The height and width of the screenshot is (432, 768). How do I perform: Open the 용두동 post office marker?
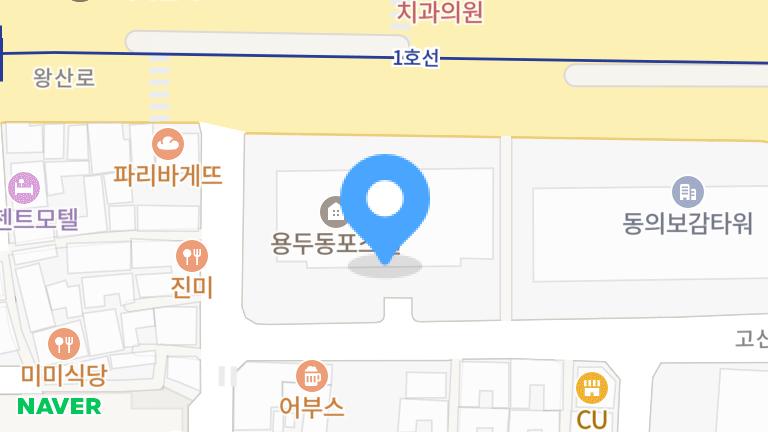coord(334,212)
